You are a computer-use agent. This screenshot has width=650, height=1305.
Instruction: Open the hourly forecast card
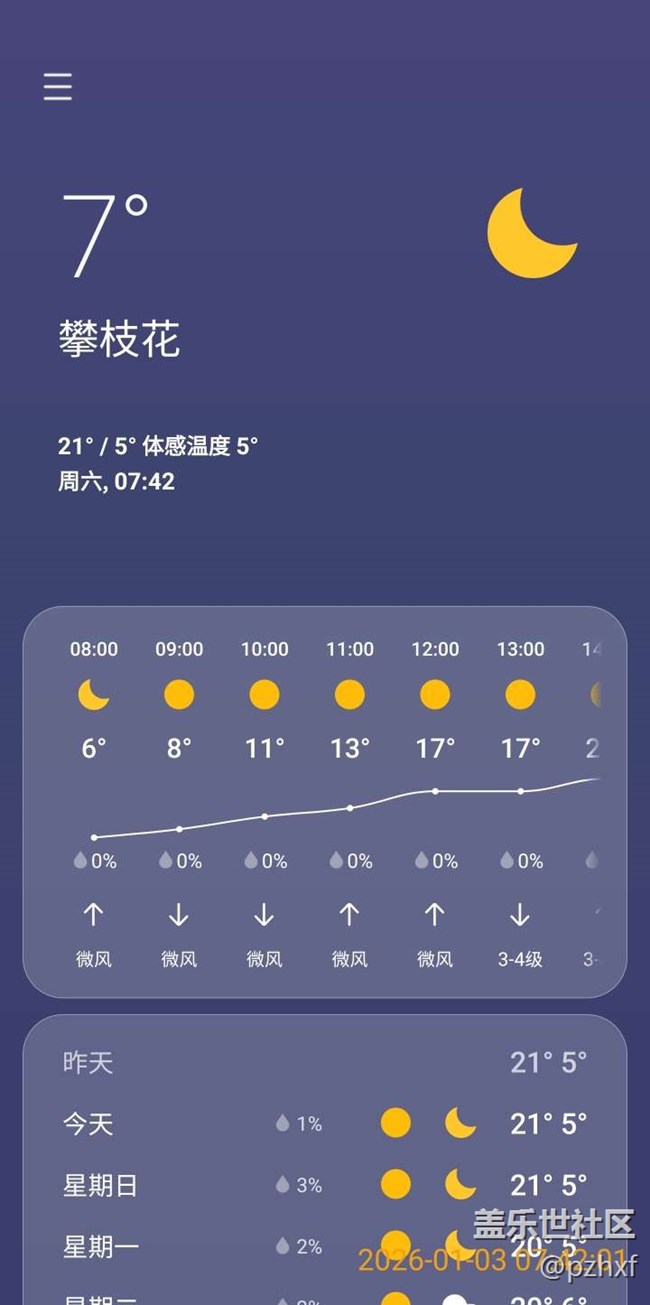325,802
